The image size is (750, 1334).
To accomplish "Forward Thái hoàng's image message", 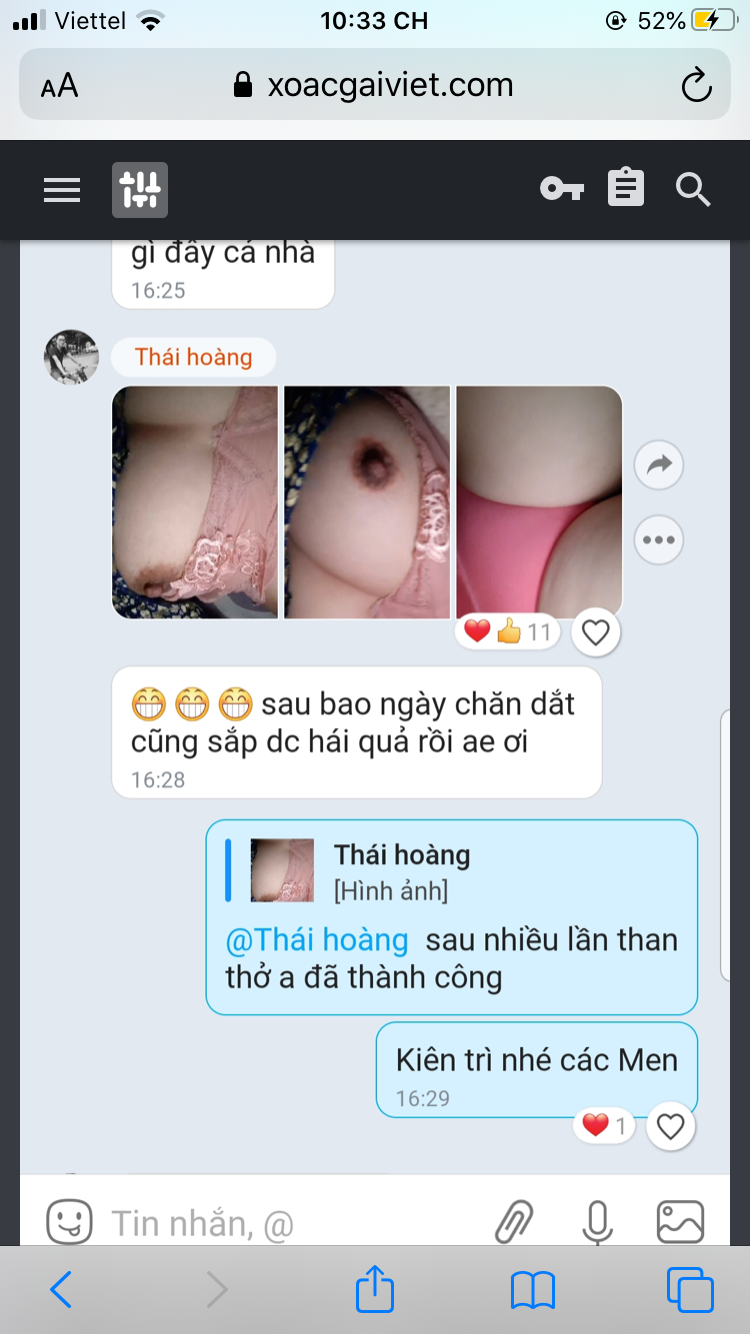I will (658, 464).
